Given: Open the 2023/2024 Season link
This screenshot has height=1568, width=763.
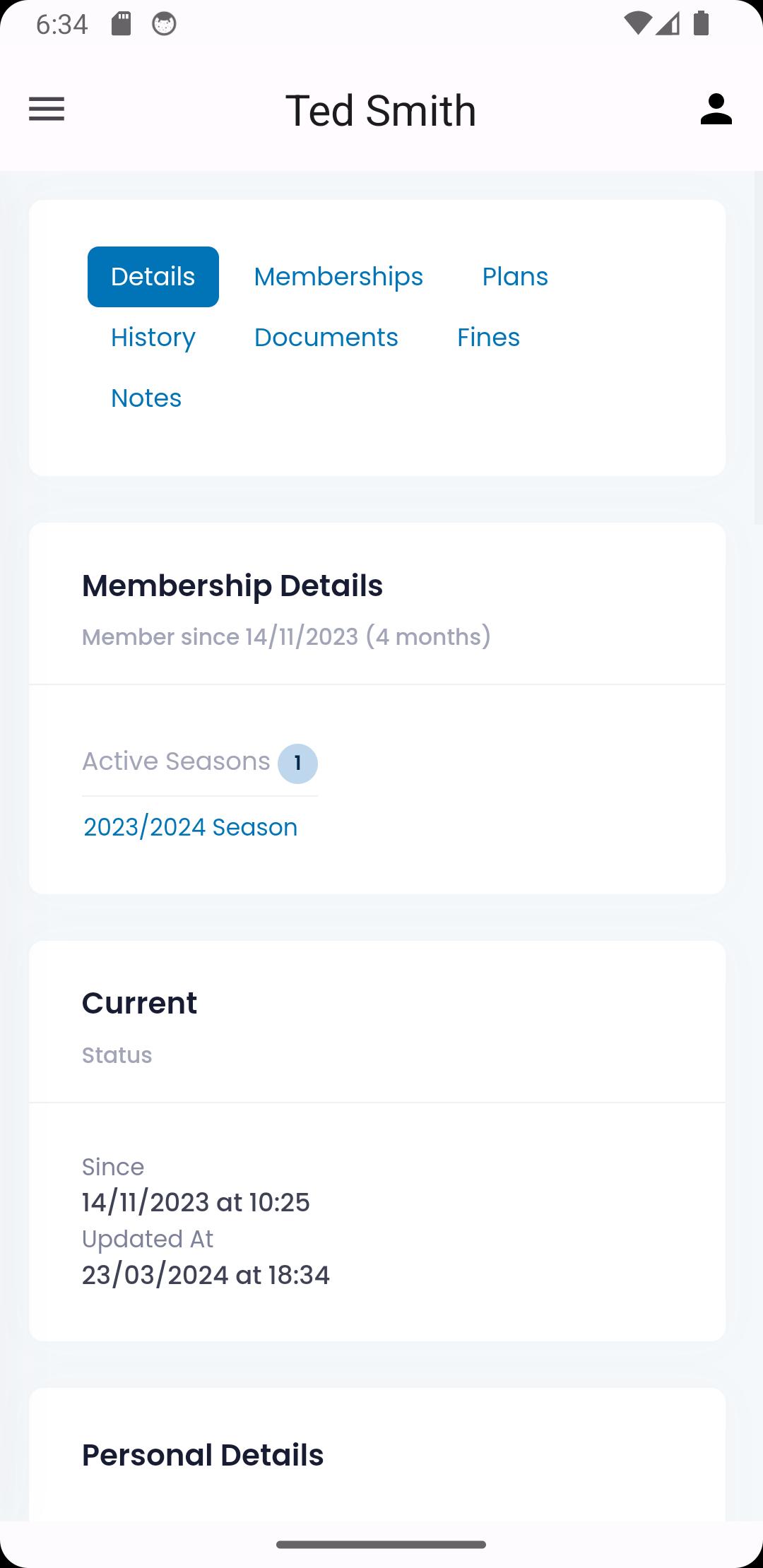Looking at the screenshot, I should tap(191, 827).
